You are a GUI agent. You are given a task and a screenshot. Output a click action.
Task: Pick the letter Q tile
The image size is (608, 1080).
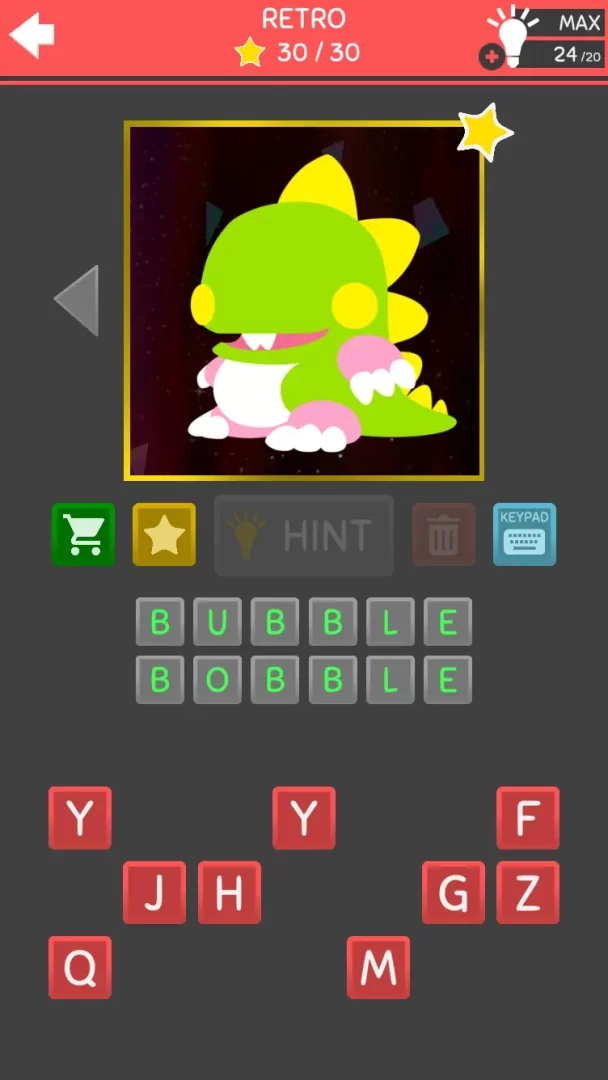tap(80, 967)
